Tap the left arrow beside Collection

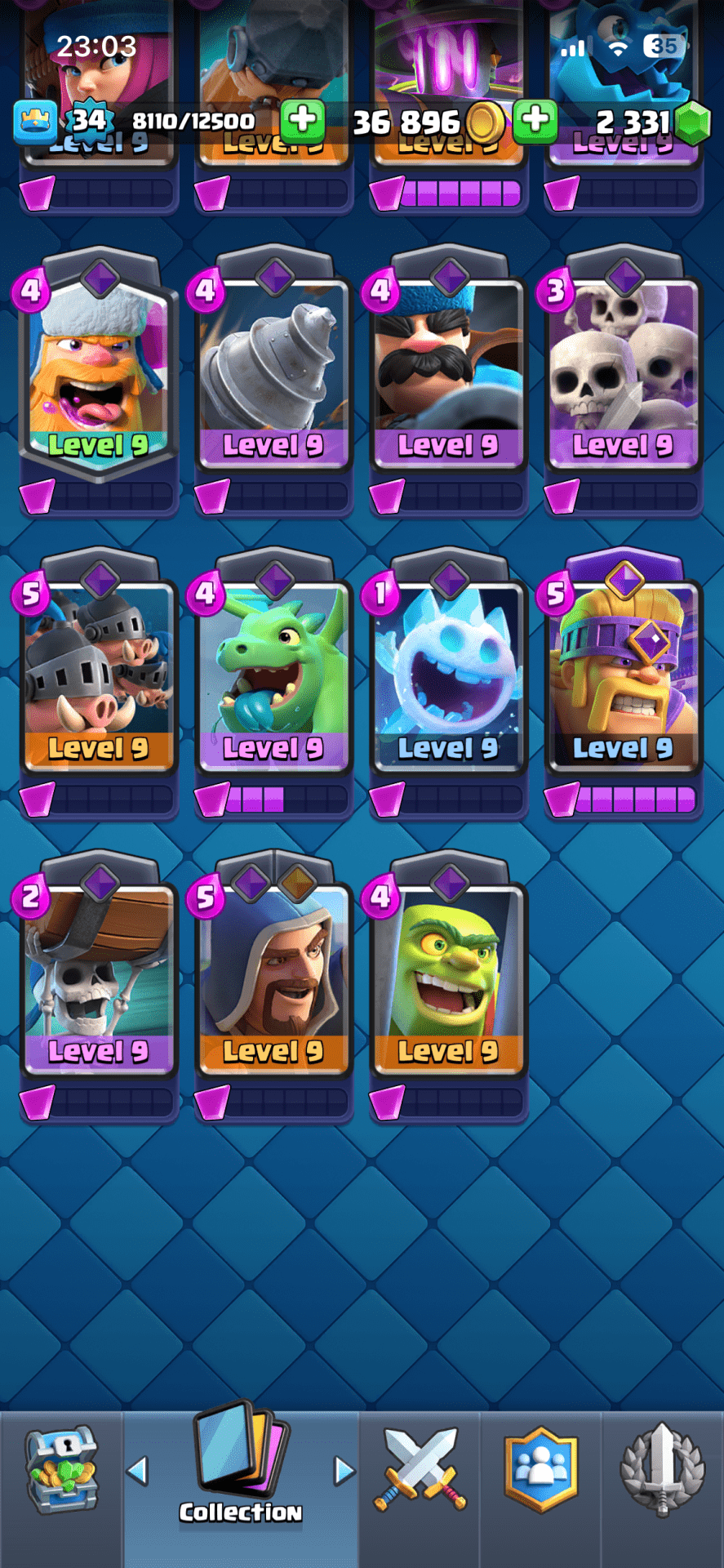coord(138,1471)
